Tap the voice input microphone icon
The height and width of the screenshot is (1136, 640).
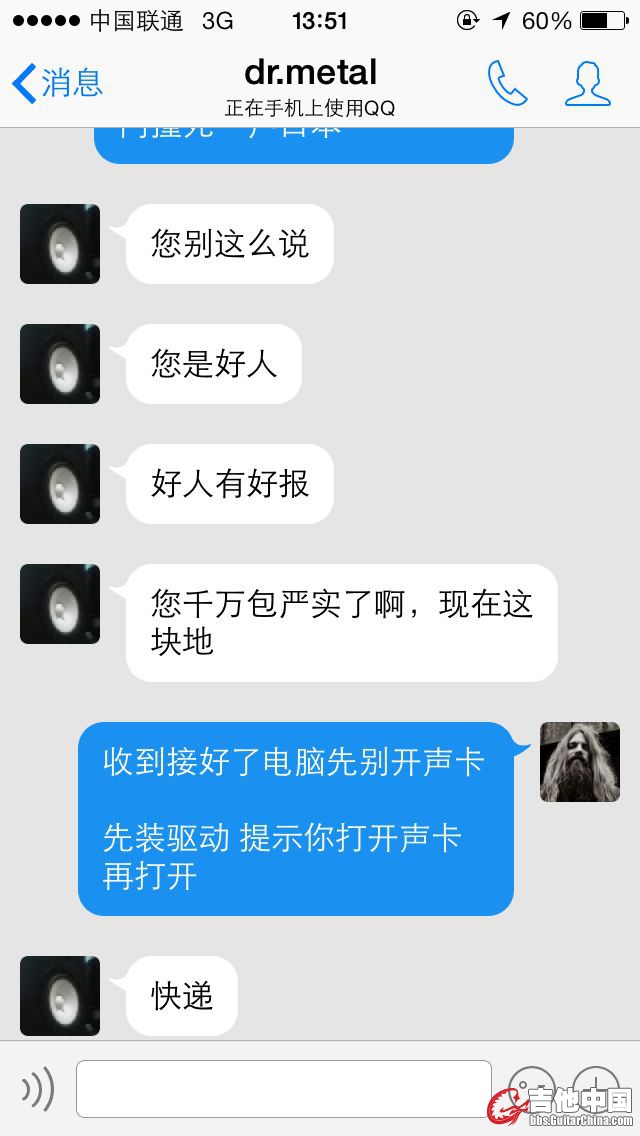pyautogui.click(x=37, y=1089)
